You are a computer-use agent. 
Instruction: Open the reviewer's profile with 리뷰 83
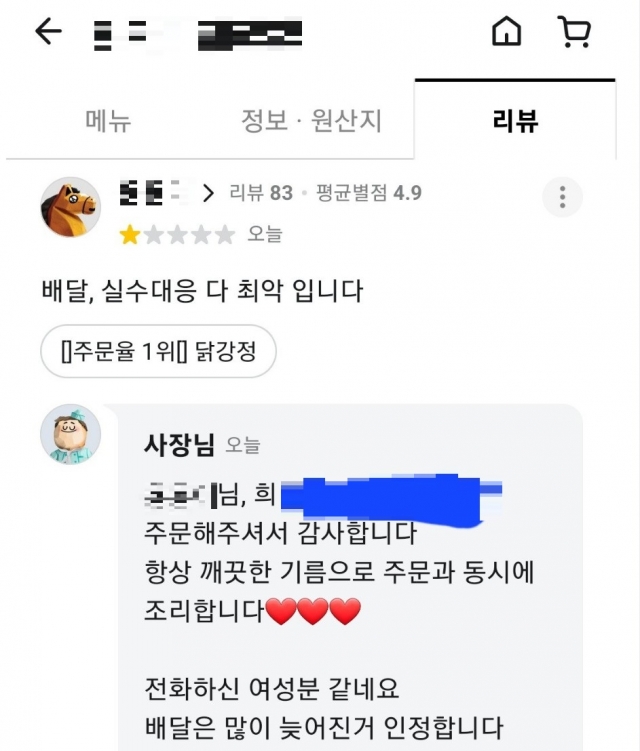[210, 192]
